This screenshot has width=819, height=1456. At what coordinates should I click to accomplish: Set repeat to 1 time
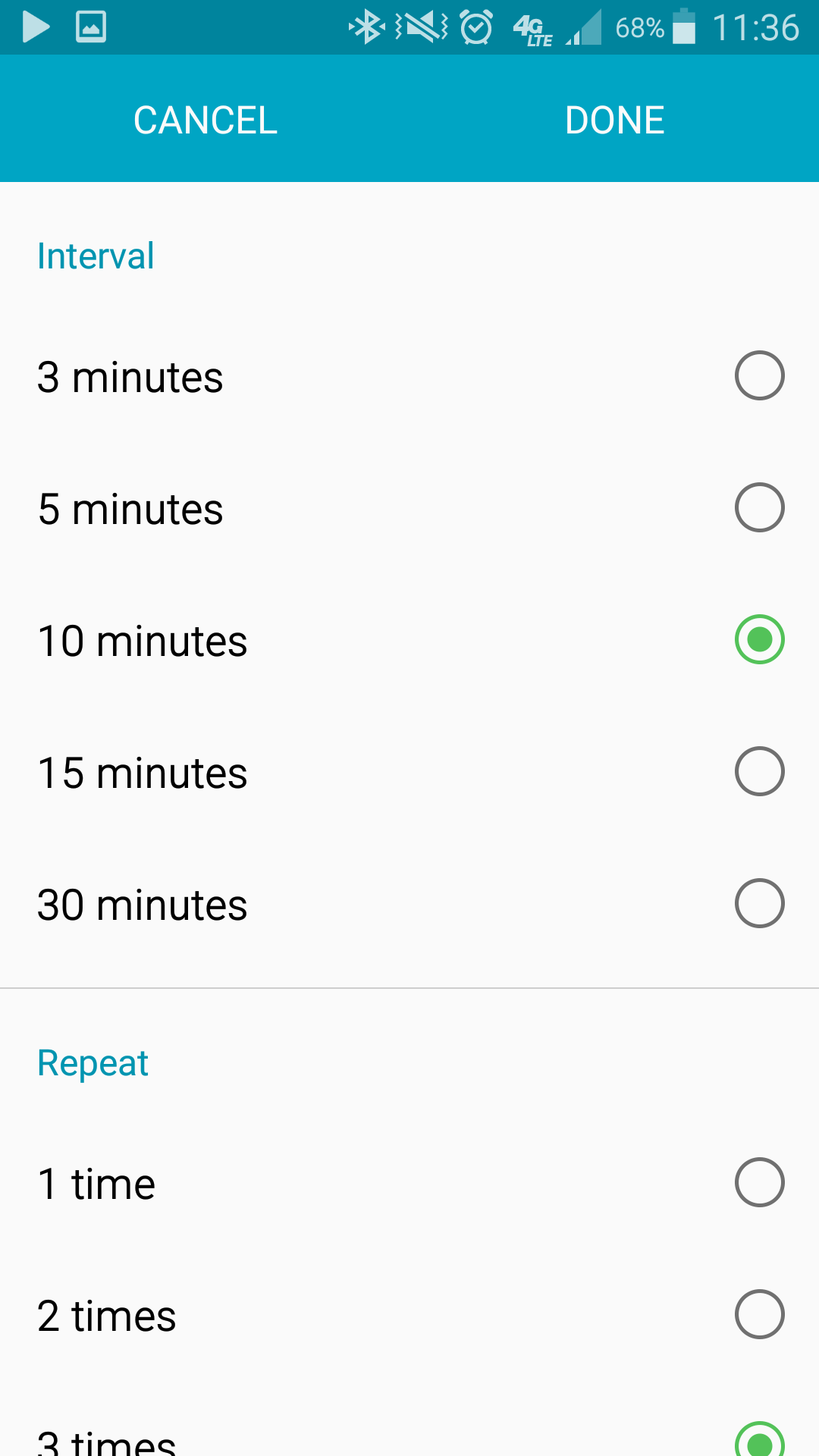pyautogui.click(x=409, y=1183)
